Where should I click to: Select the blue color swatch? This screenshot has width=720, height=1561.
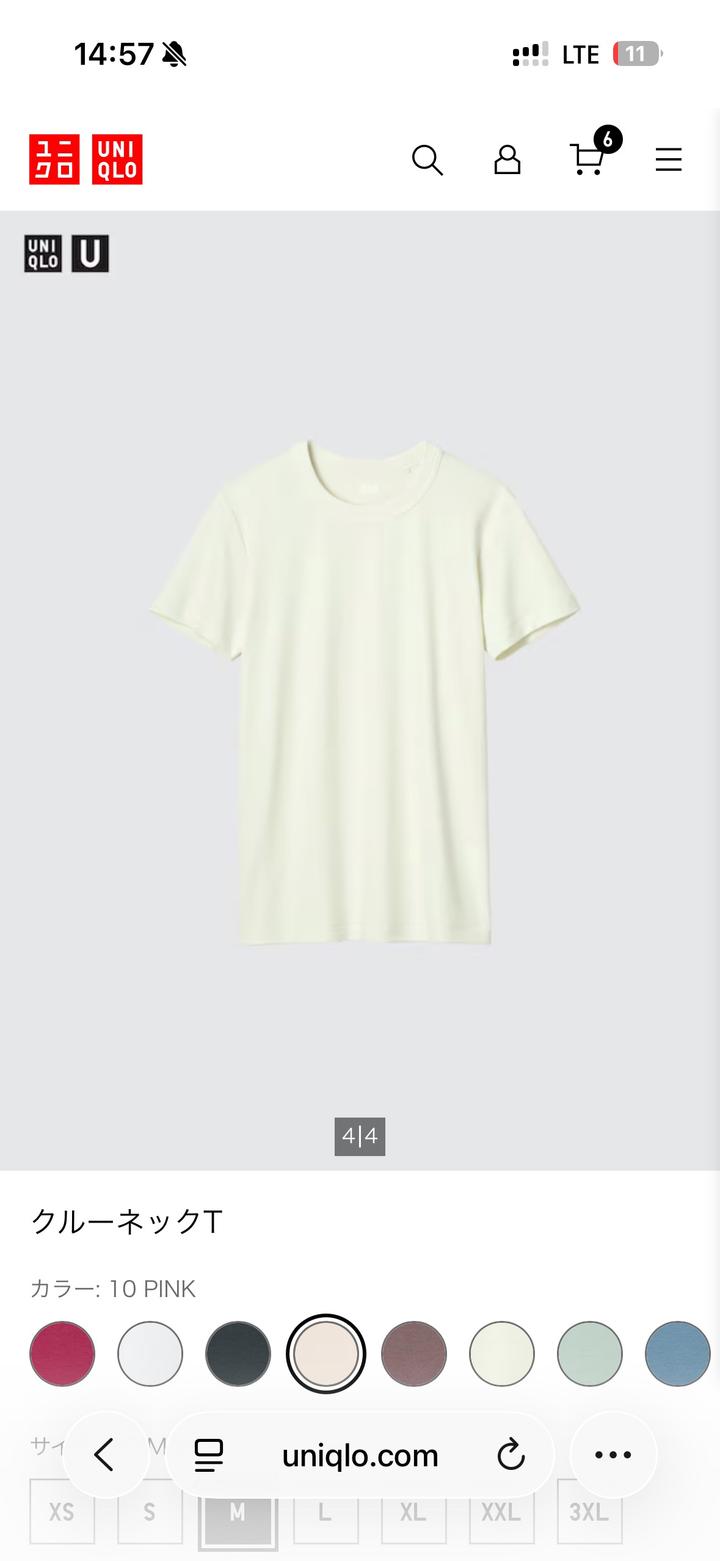tap(678, 1354)
